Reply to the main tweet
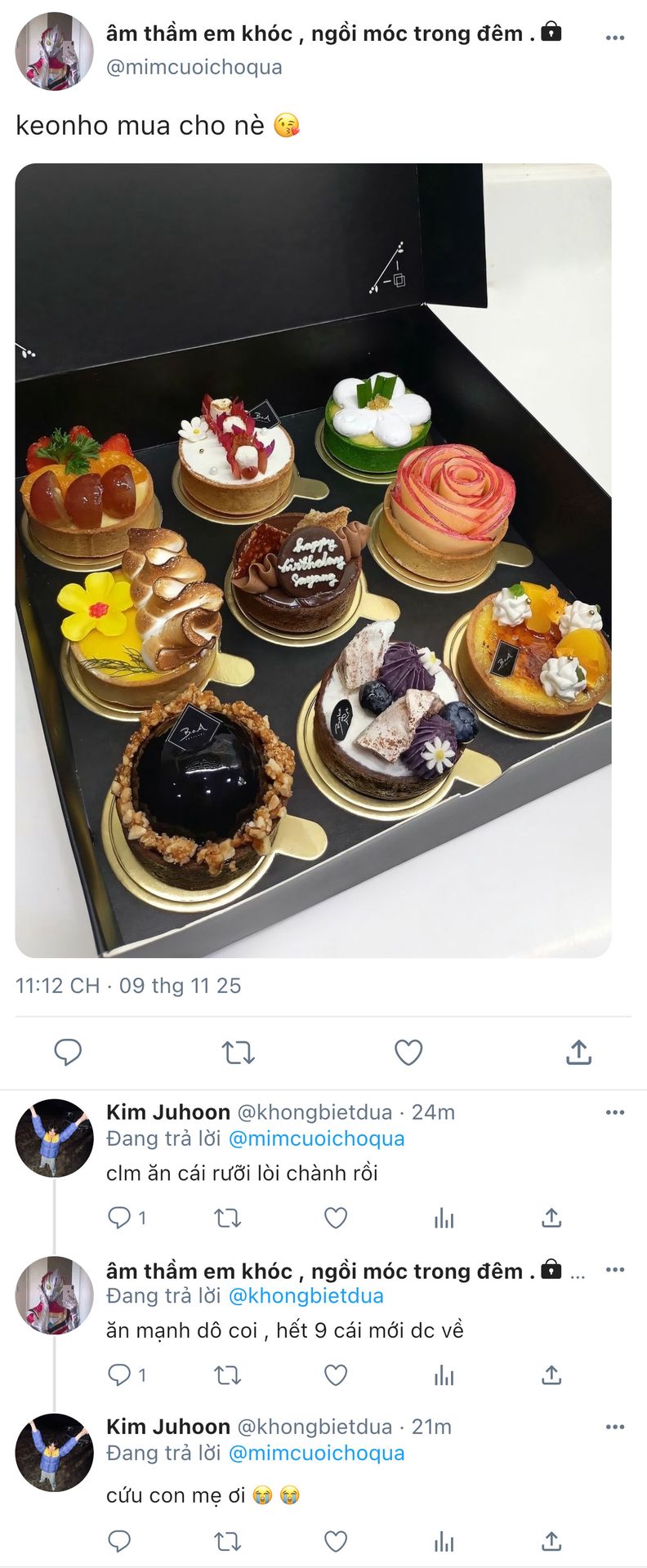The height and width of the screenshot is (1568, 647). click(68, 1052)
